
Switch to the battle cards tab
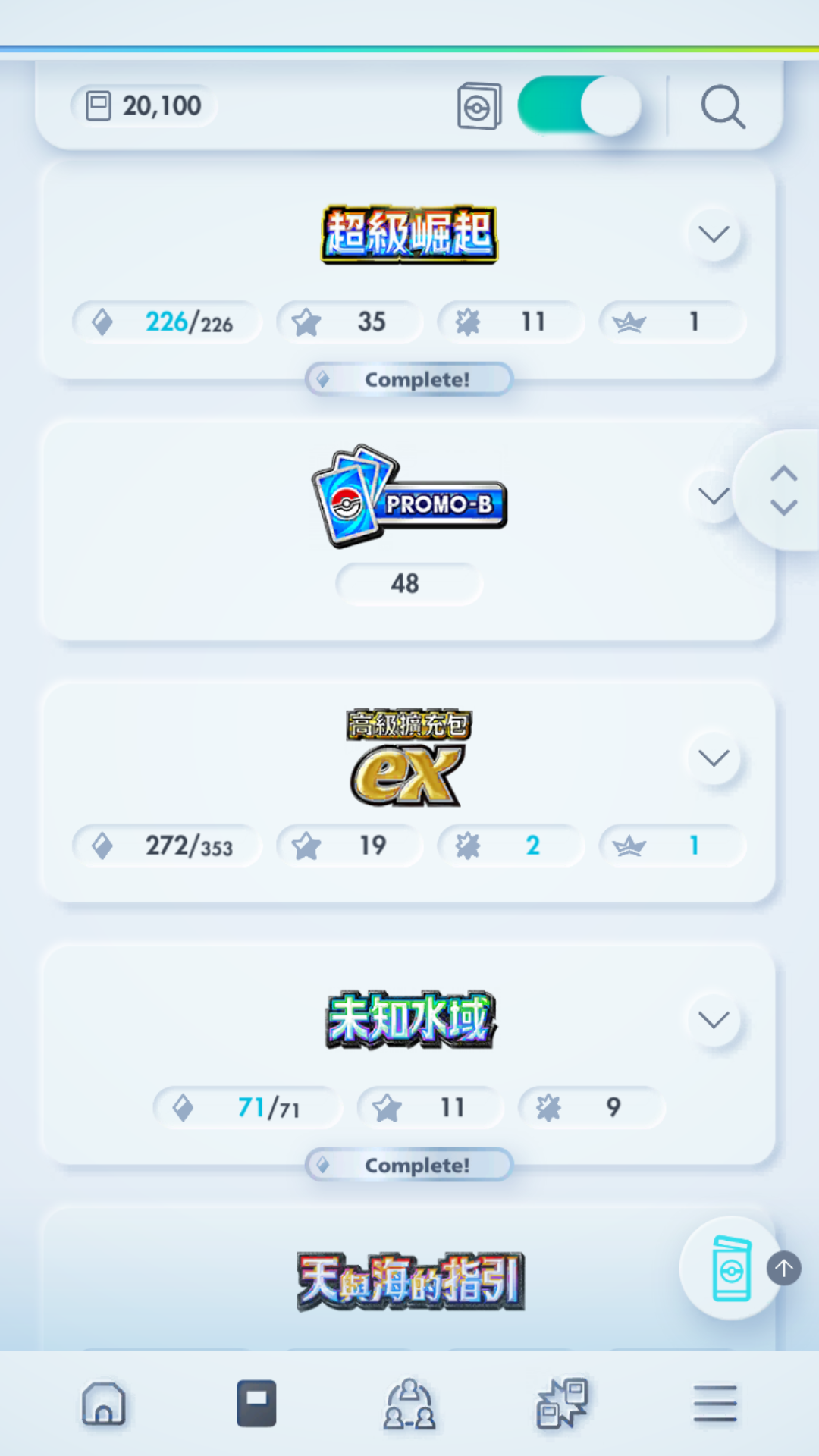[562, 1404]
